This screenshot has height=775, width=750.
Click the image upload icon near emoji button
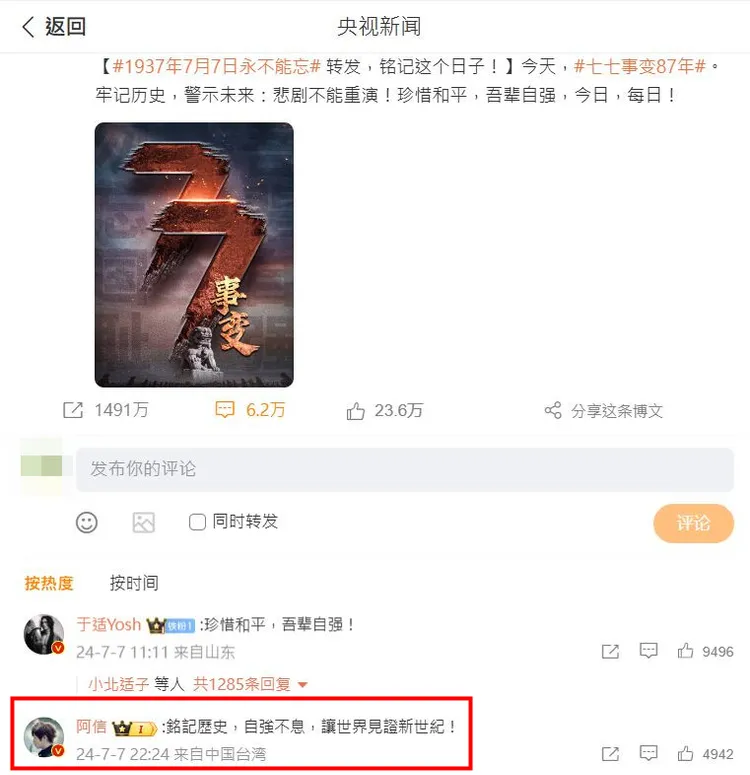[x=142, y=523]
